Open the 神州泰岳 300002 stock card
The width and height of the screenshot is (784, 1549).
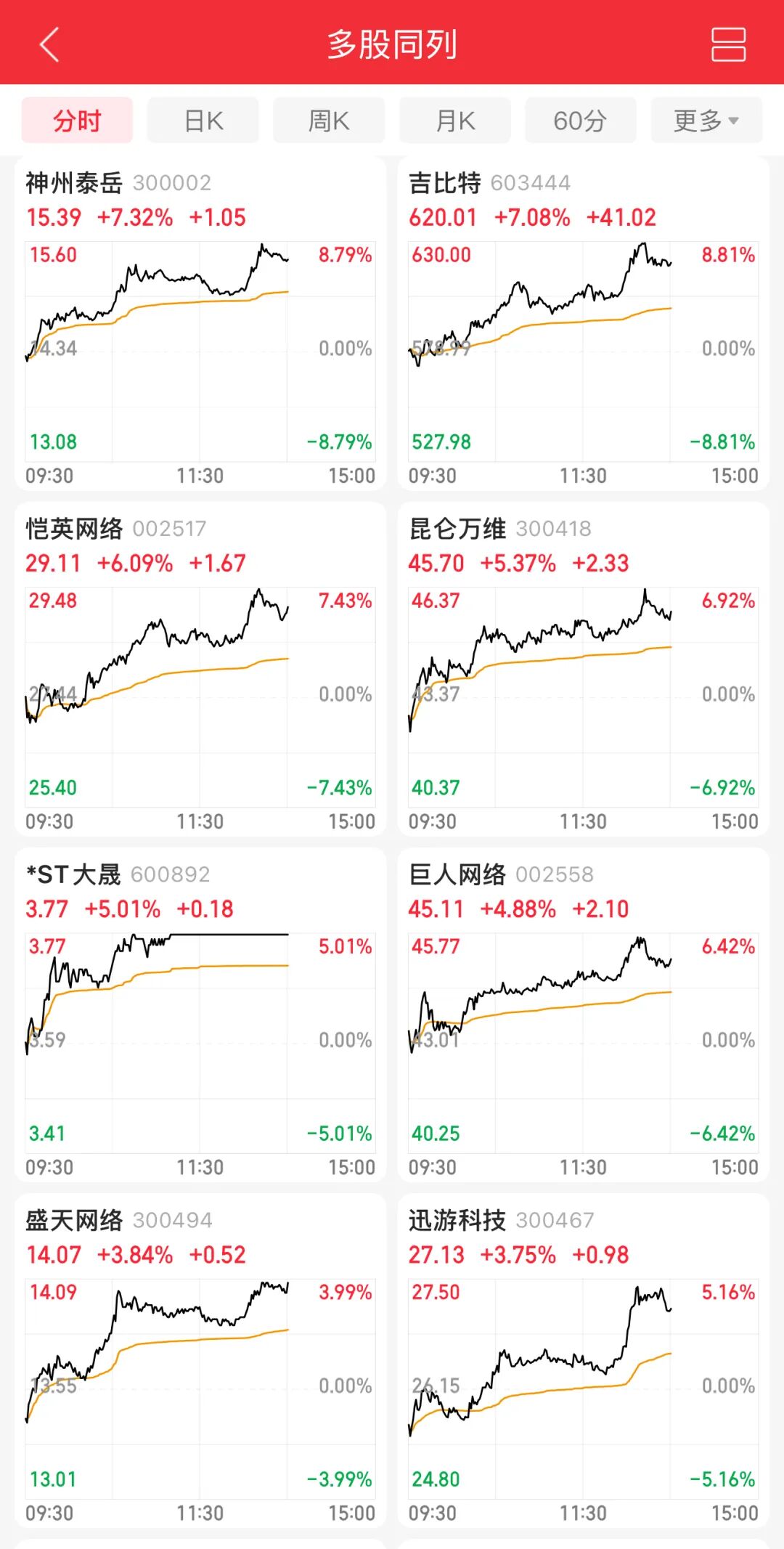point(200,324)
